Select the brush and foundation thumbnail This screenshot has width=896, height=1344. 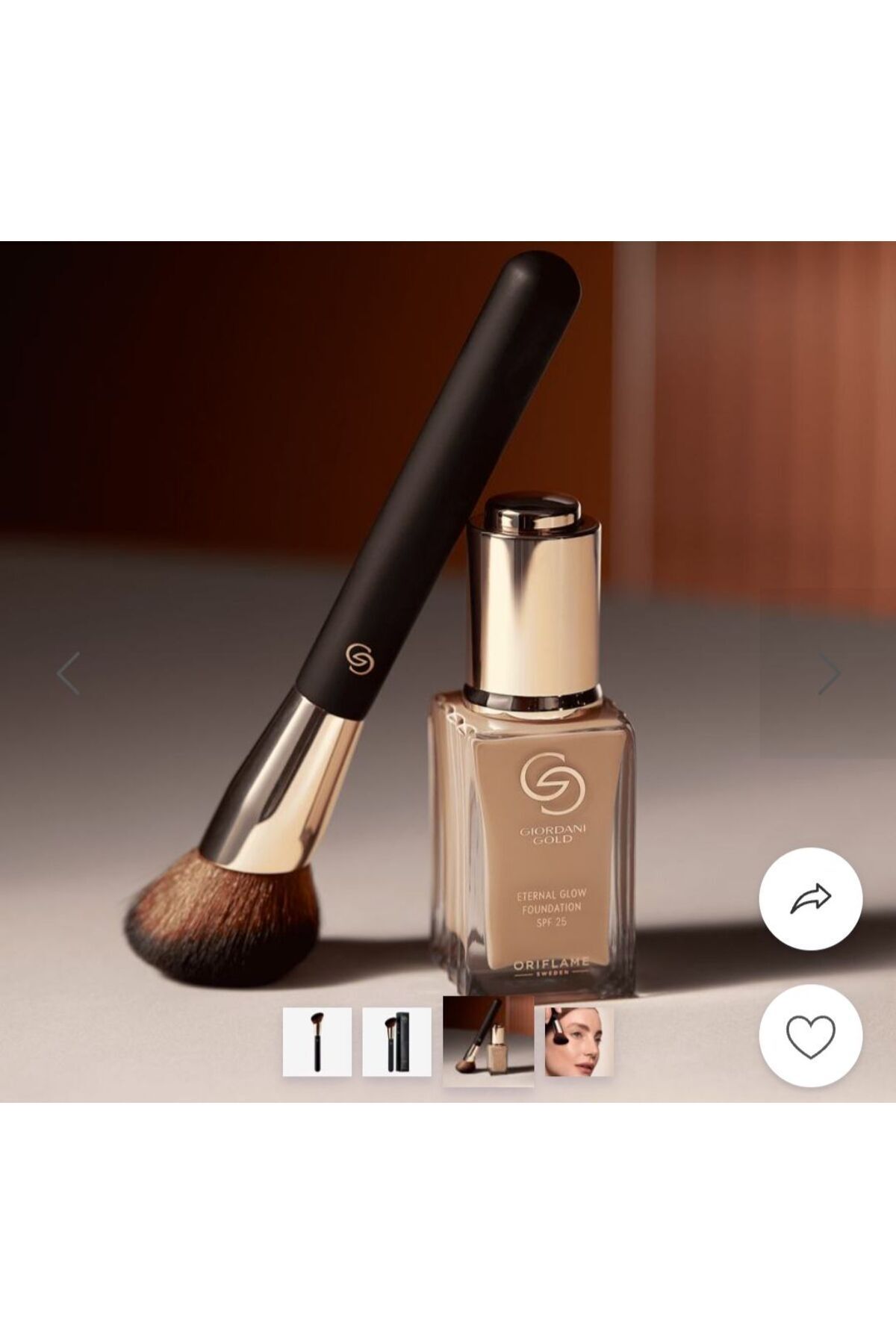point(488,1040)
